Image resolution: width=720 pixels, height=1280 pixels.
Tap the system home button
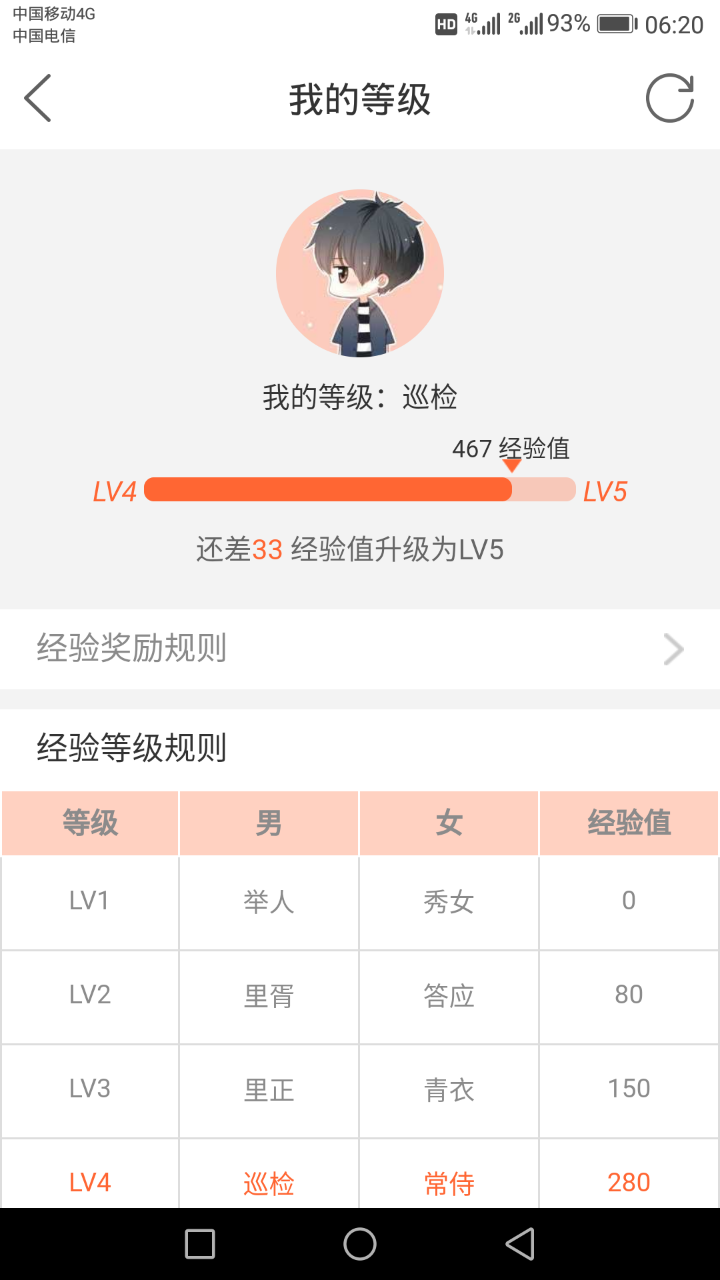360,1244
